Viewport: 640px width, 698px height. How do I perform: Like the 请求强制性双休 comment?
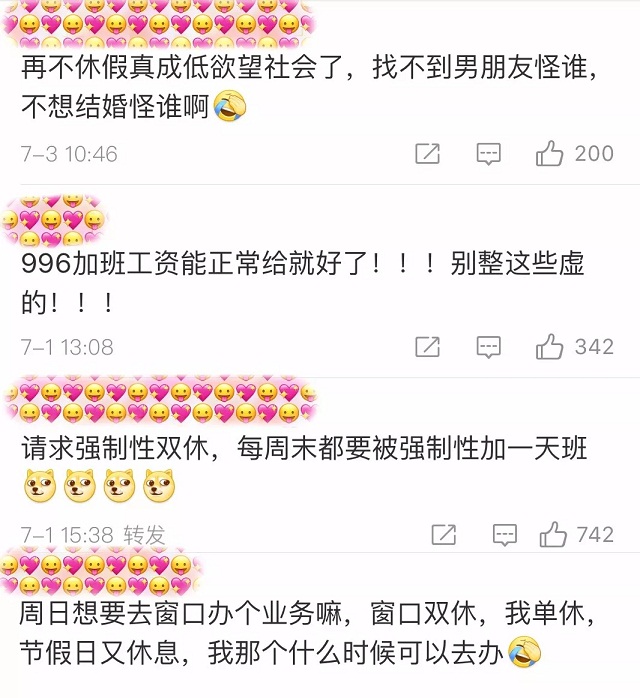click(x=553, y=535)
